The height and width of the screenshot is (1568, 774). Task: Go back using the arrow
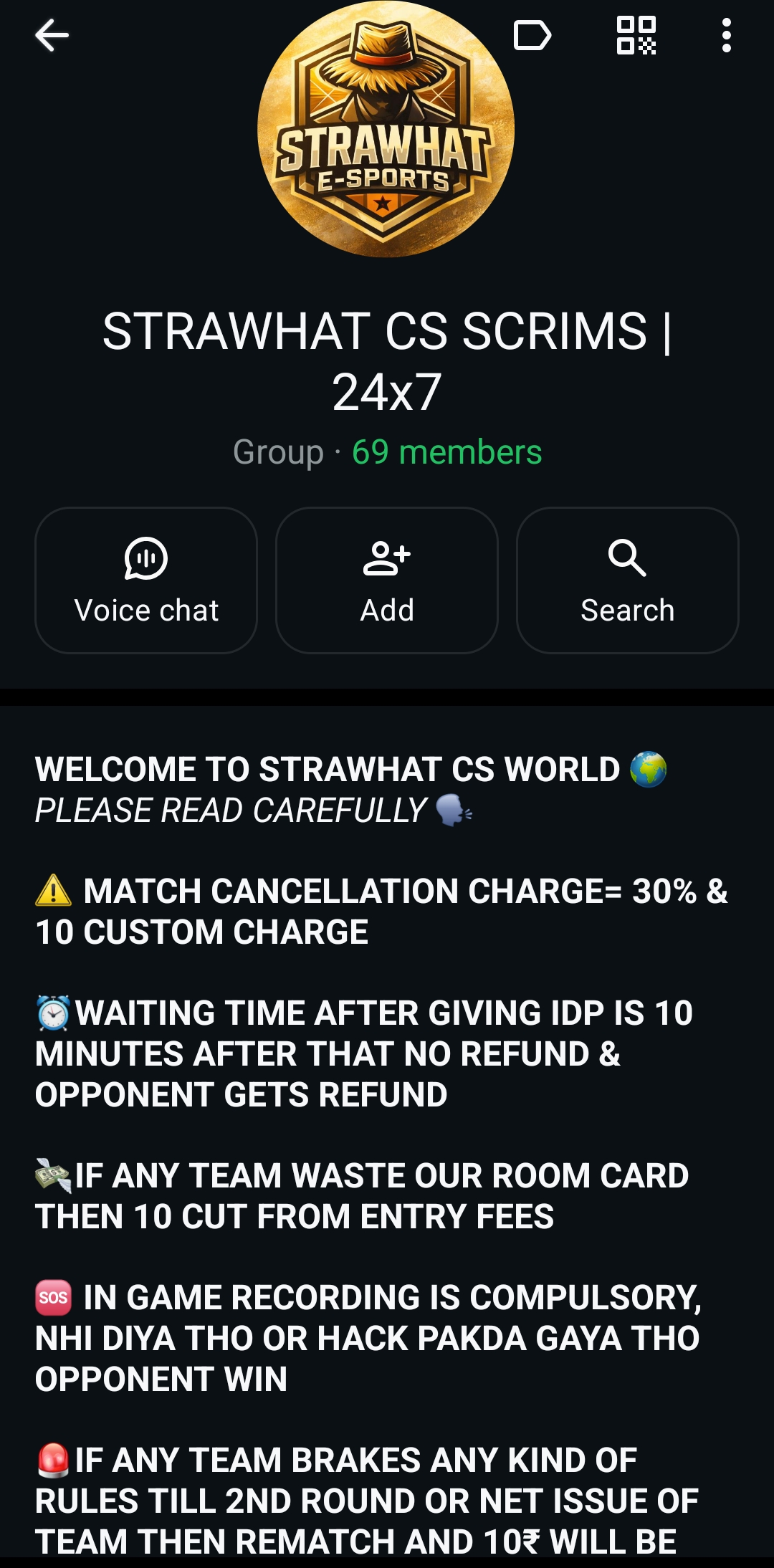52,35
